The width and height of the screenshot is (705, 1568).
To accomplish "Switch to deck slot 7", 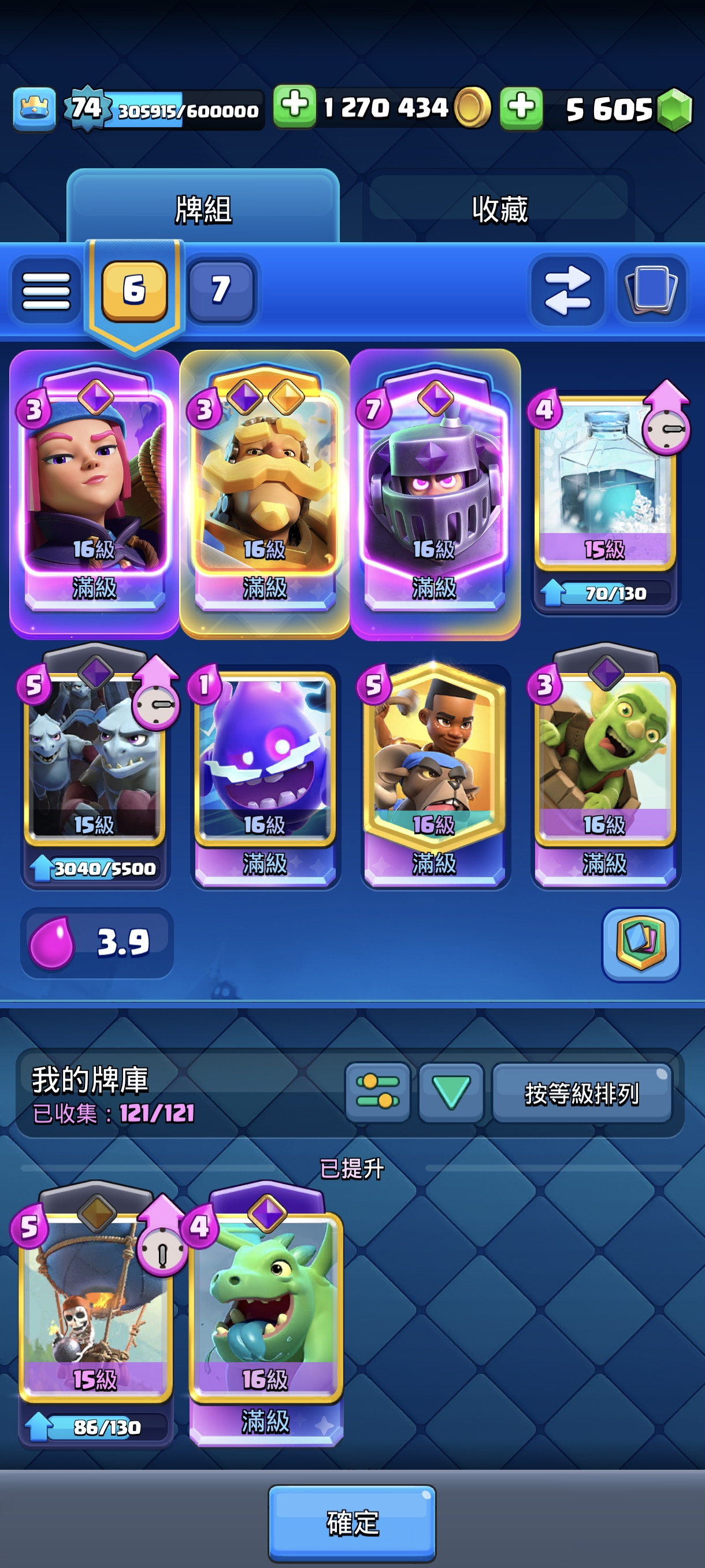I will coord(221,290).
